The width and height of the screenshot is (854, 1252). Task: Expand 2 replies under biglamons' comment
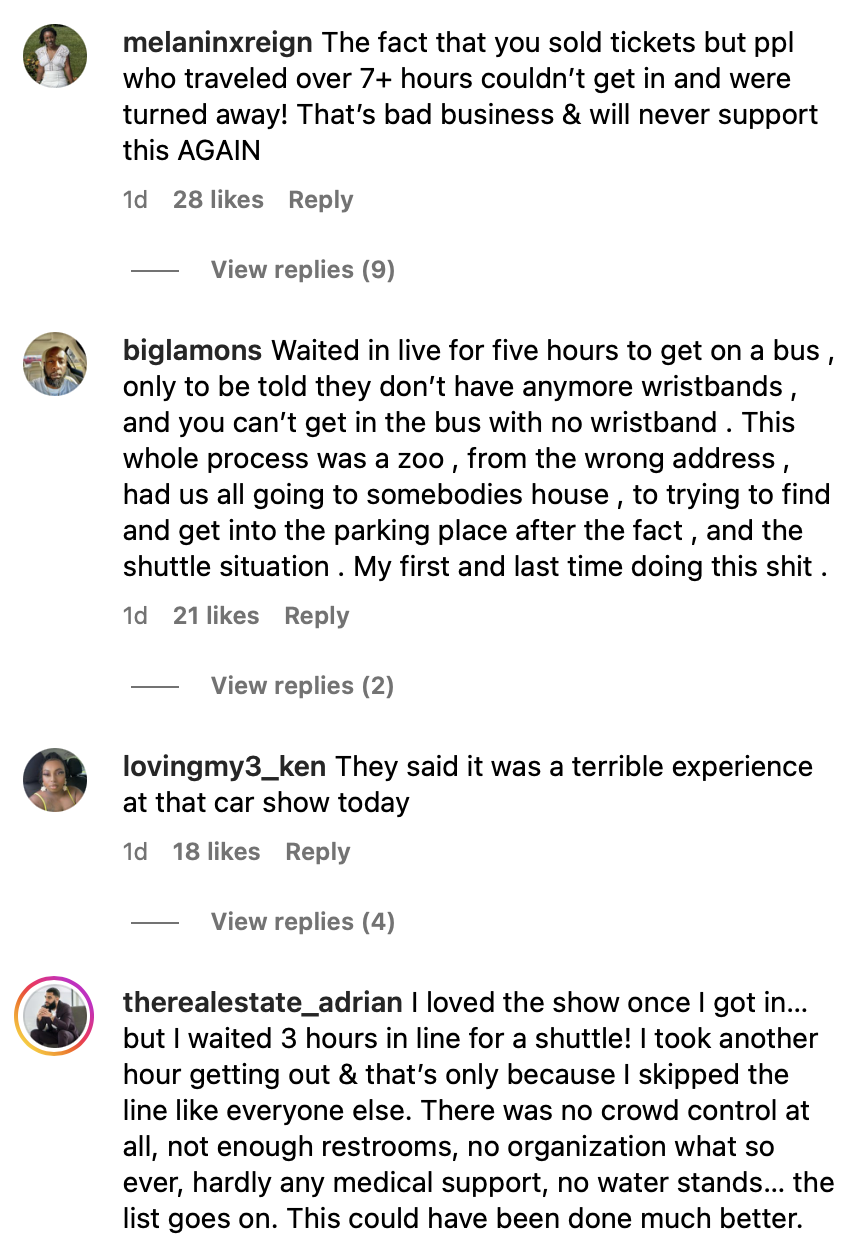pyautogui.click(x=302, y=686)
